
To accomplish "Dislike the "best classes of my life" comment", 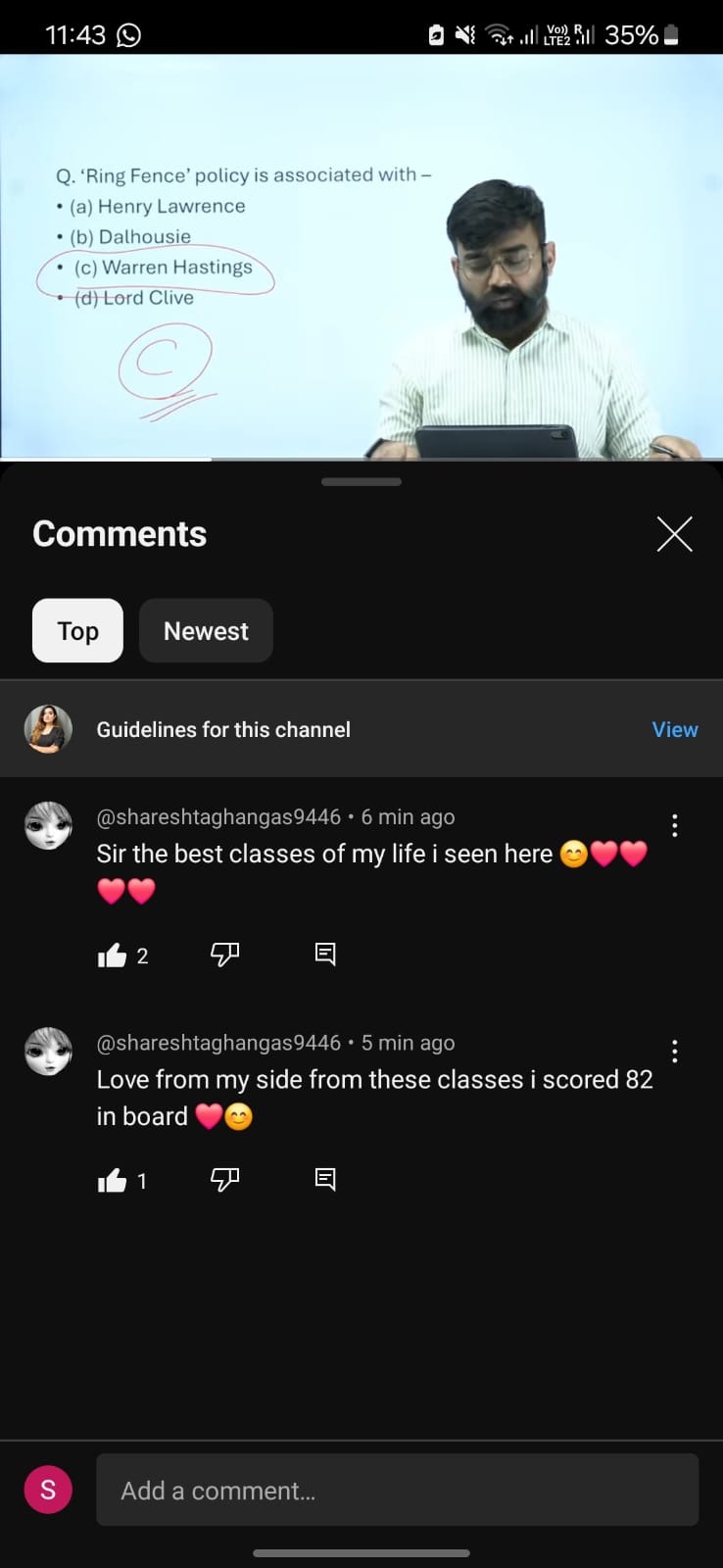I will 225,955.
